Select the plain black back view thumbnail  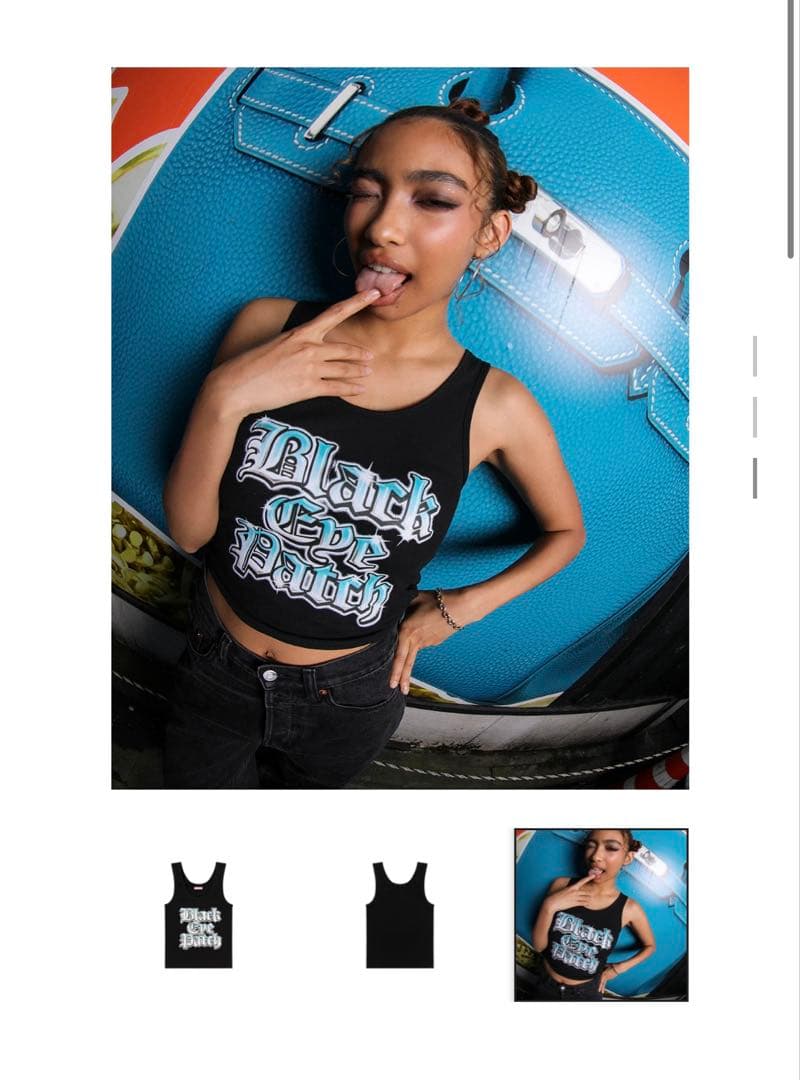tap(399, 915)
